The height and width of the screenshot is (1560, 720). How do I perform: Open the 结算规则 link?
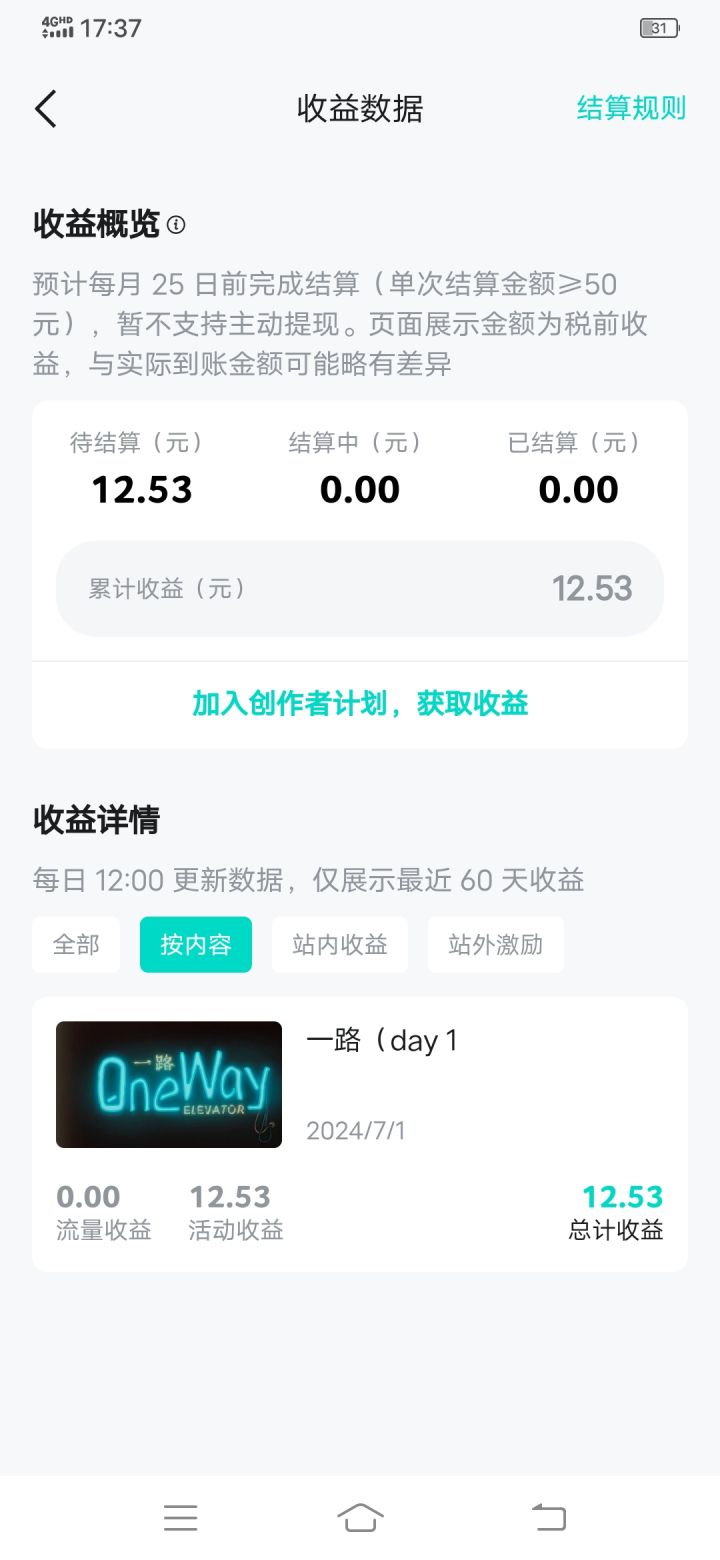tap(631, 108)
